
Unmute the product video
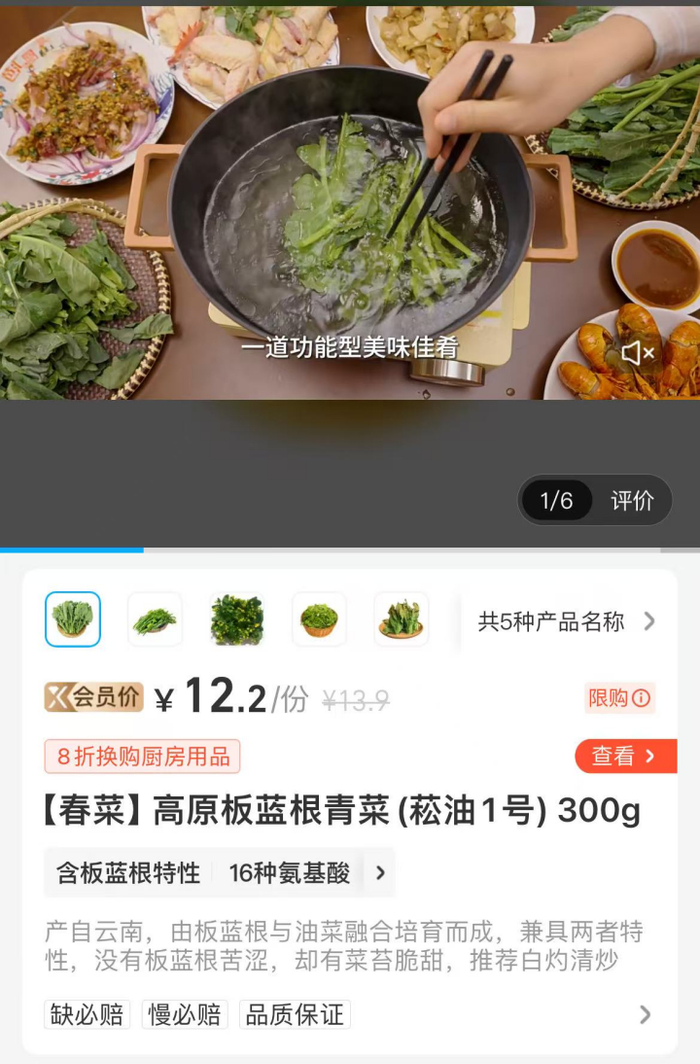(x=638, y=353)
